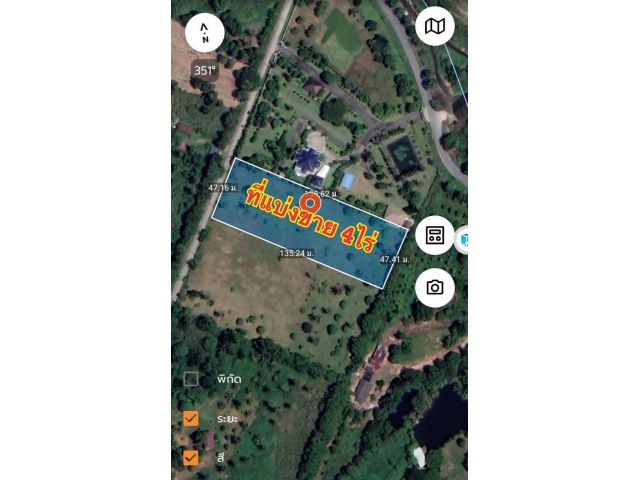Uncheck the ระยะ checkbox

(191, 418)
